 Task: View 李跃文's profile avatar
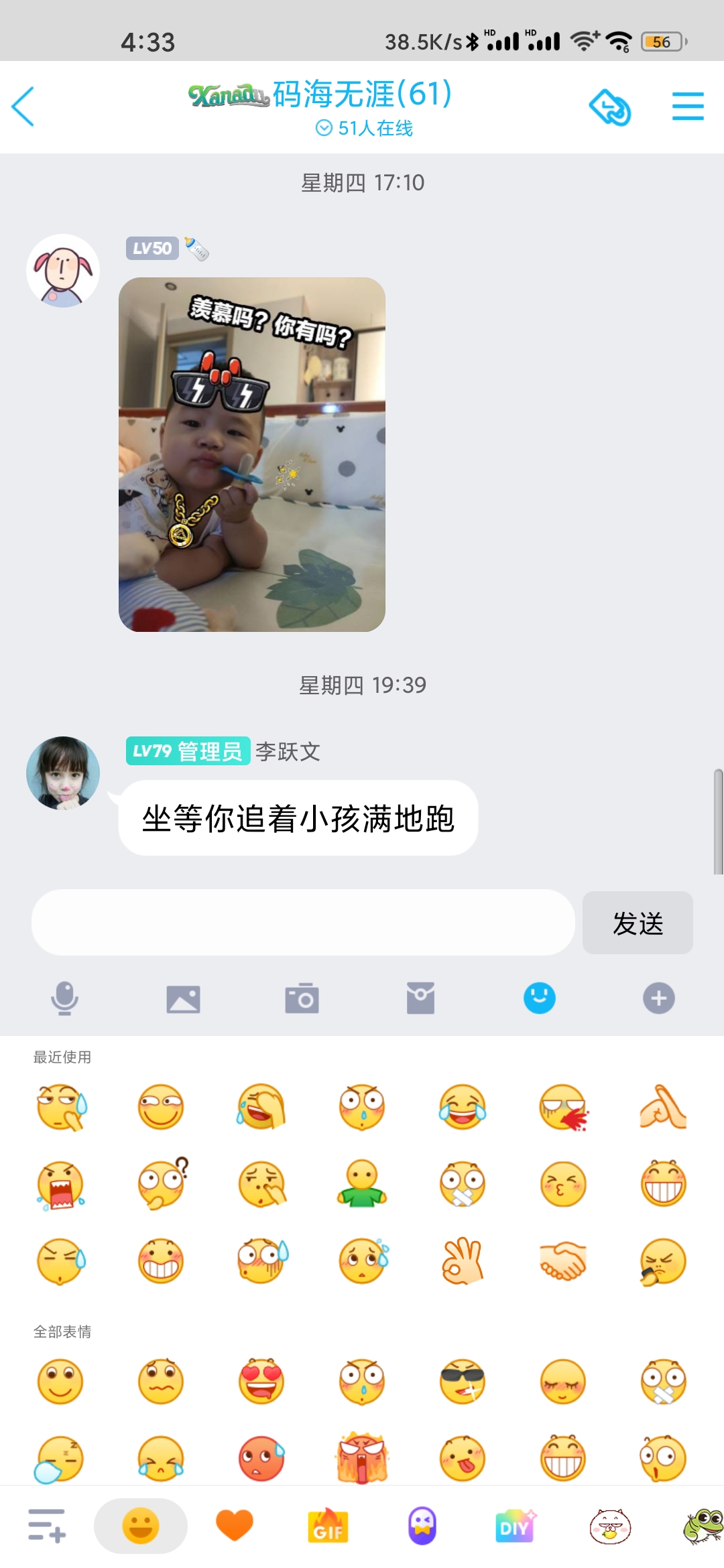pyautogui.click(x=63, y=773)
